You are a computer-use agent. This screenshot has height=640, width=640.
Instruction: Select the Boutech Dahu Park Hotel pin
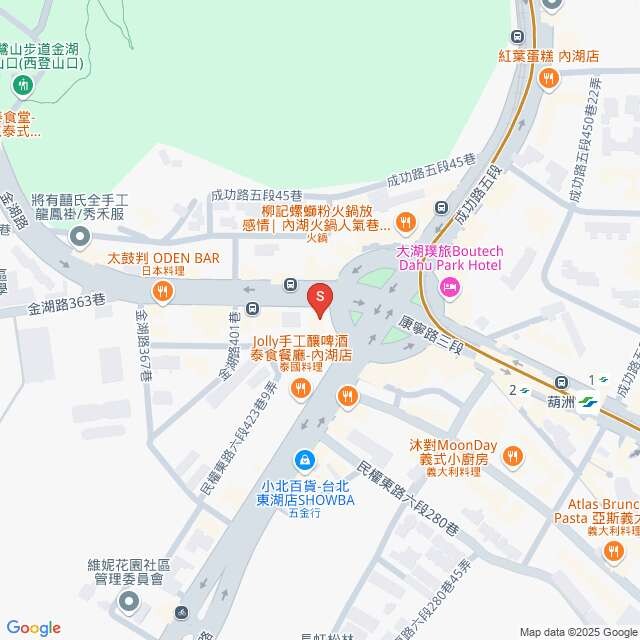pos(449,289)
